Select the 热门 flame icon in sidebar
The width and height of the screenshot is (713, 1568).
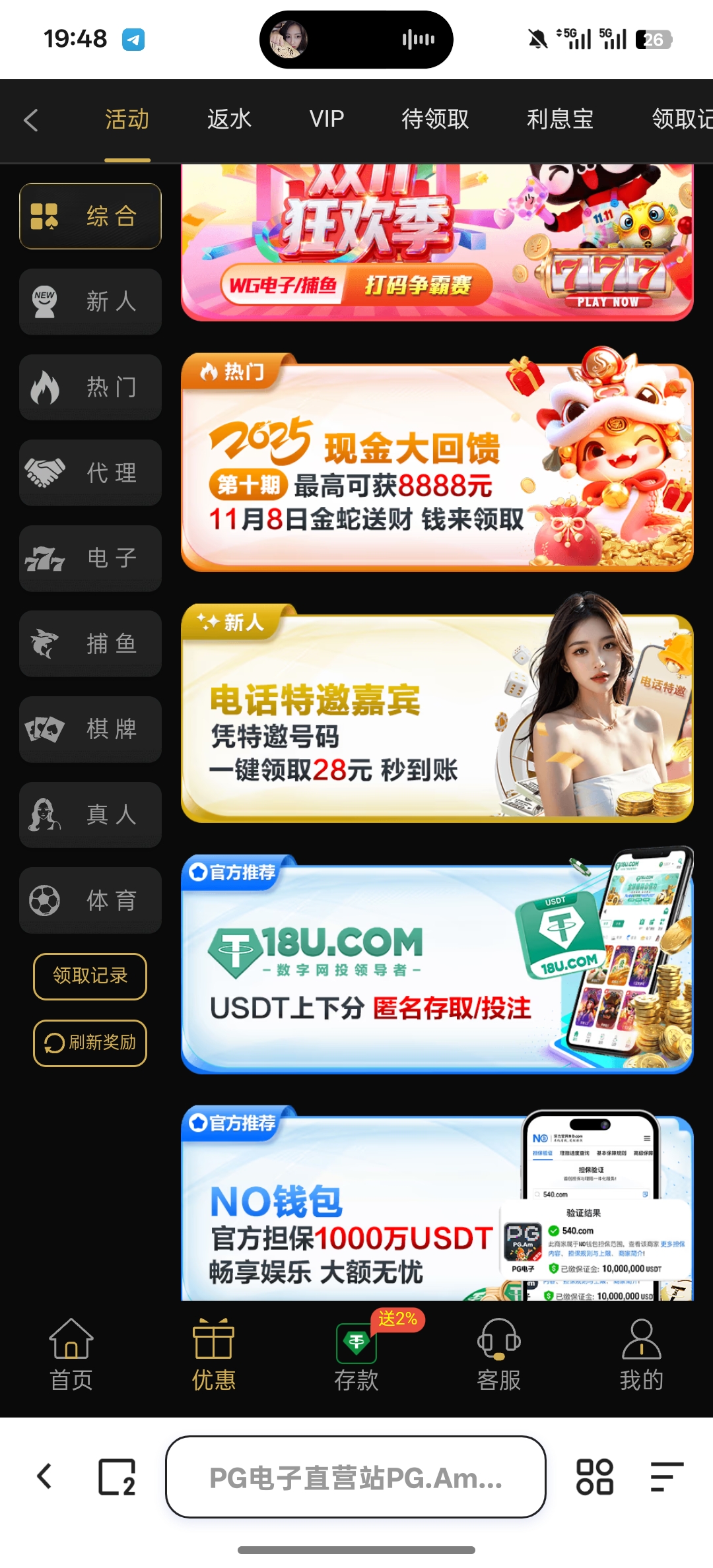click(44, 387)
